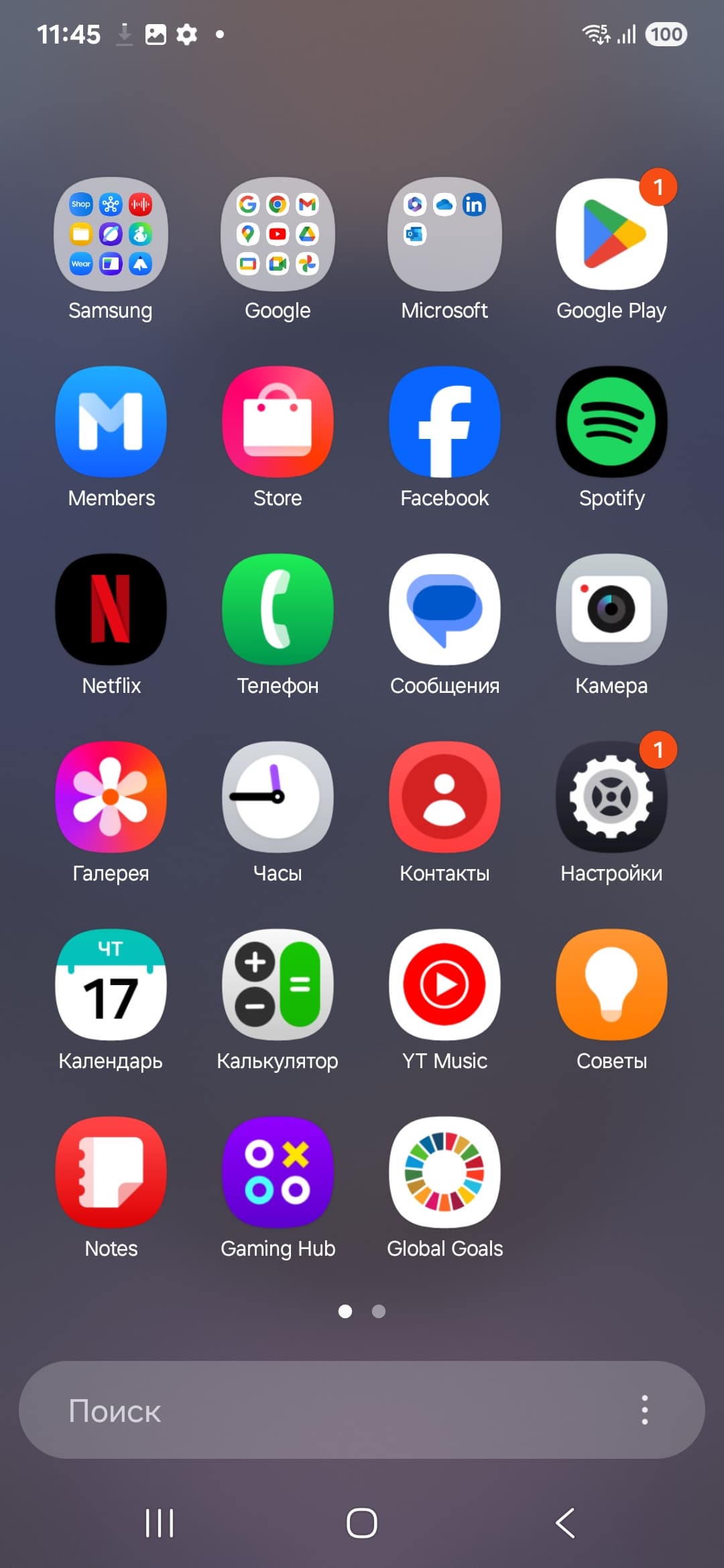Open the Google apps folder

(x=278, y=235)
